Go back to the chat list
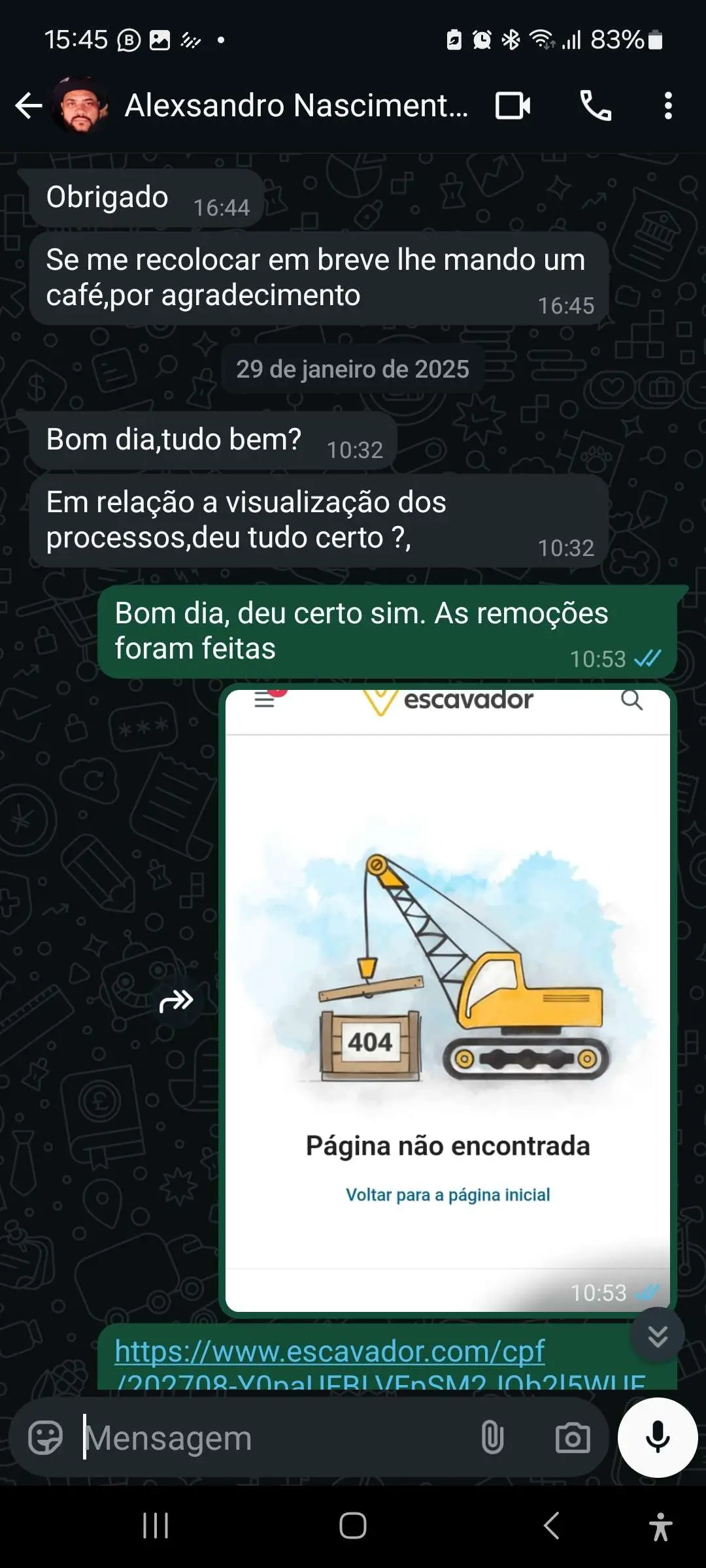The height and width of the screenshot is (1568, 706). coord(29,105)
